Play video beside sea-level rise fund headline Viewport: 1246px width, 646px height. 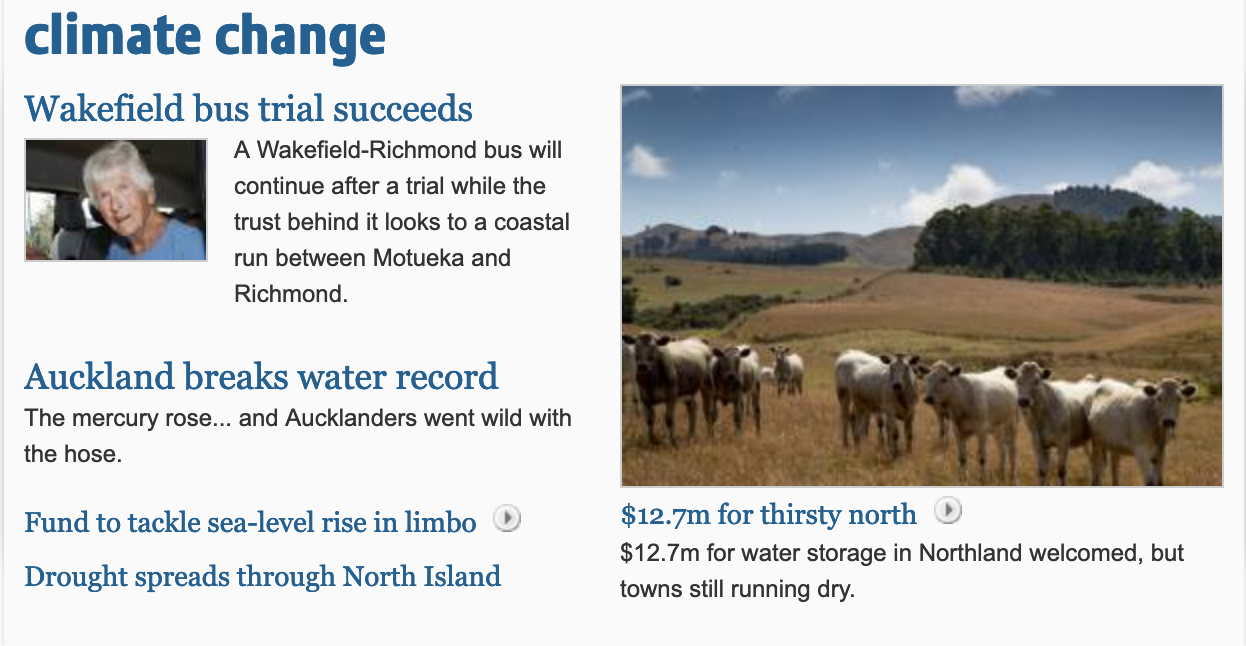point(508,520)
